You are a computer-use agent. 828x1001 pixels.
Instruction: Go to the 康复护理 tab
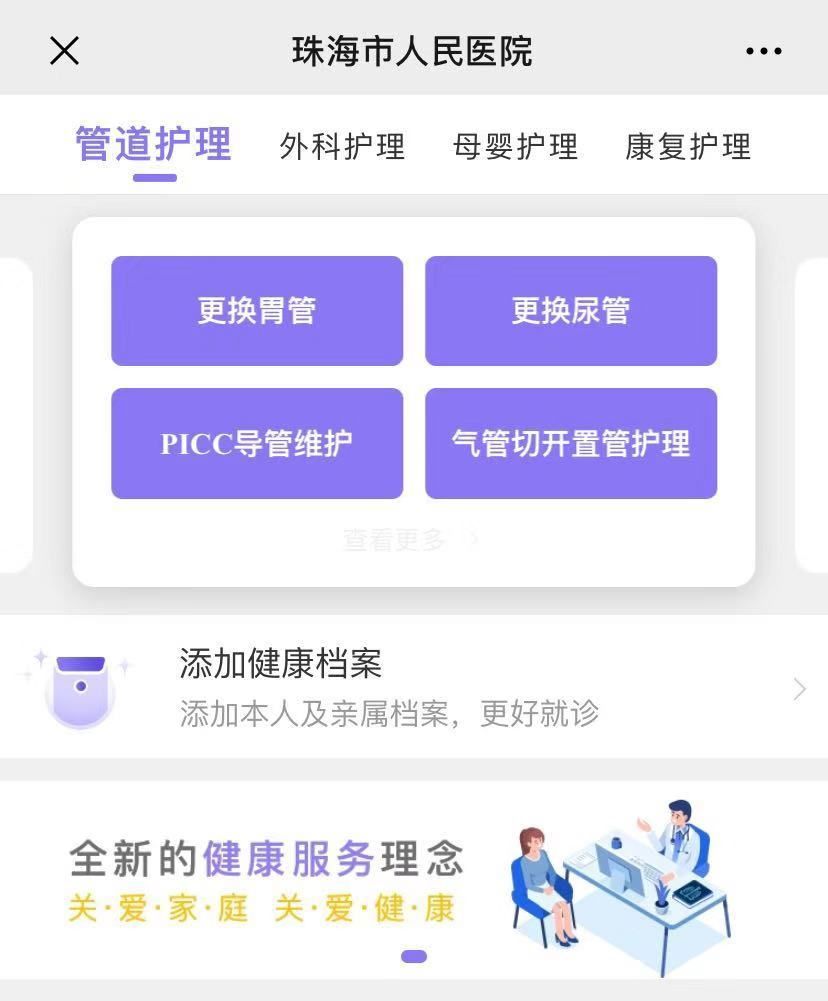click(x=688, y=147)
